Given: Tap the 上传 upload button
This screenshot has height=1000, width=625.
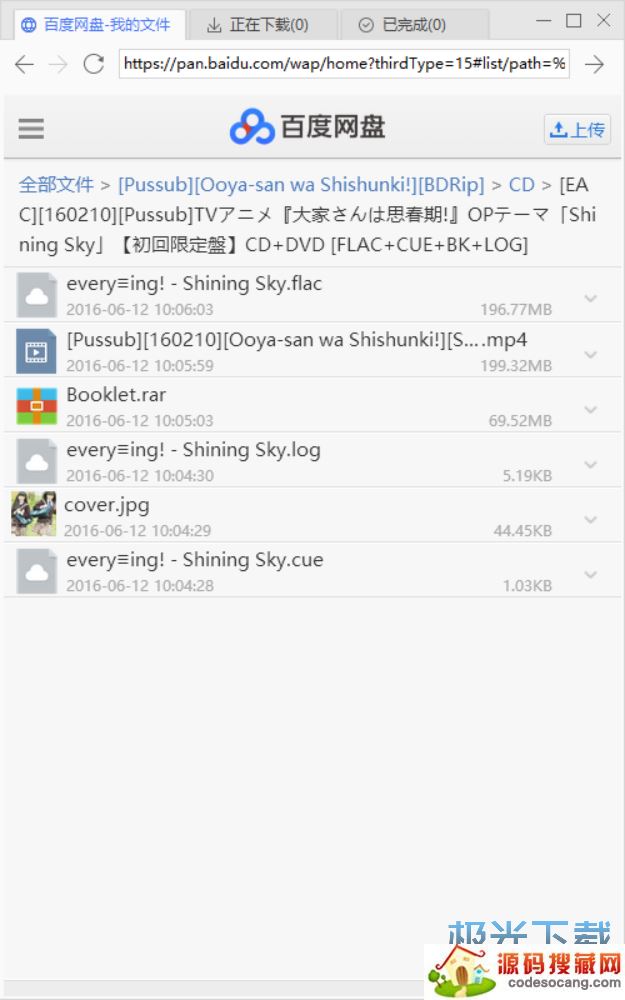Looking at the screenshot, I should [x=577, y=129].
